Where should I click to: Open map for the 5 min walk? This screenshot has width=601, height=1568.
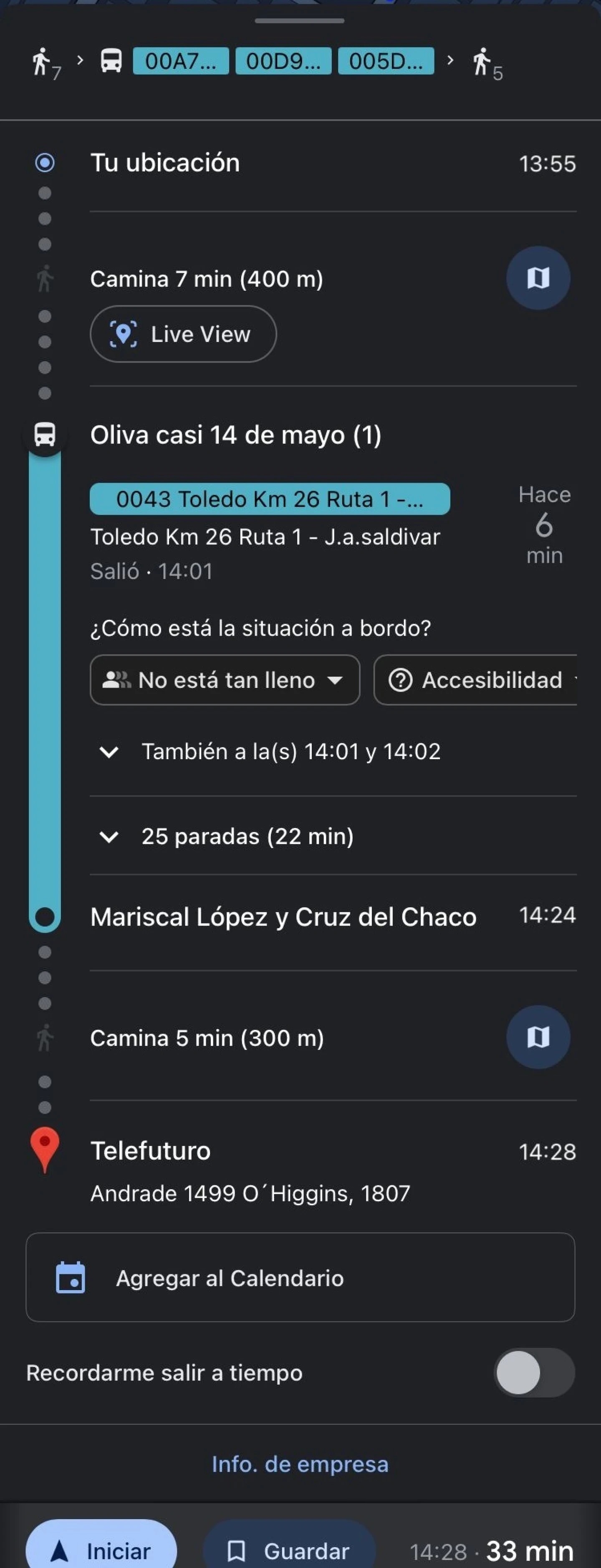[x=538, y=1037]
